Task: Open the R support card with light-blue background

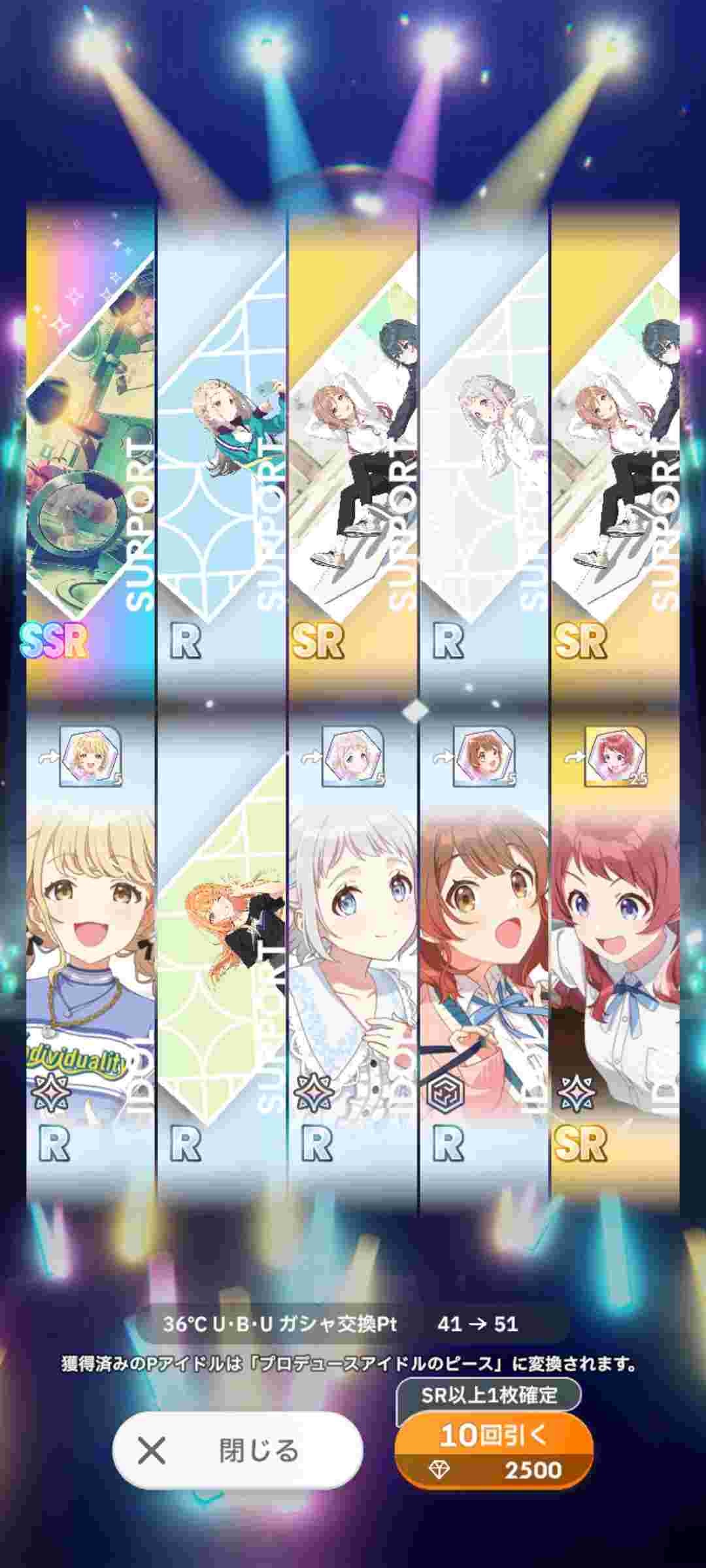Action: pyautogui.click(x=222, y=441)
